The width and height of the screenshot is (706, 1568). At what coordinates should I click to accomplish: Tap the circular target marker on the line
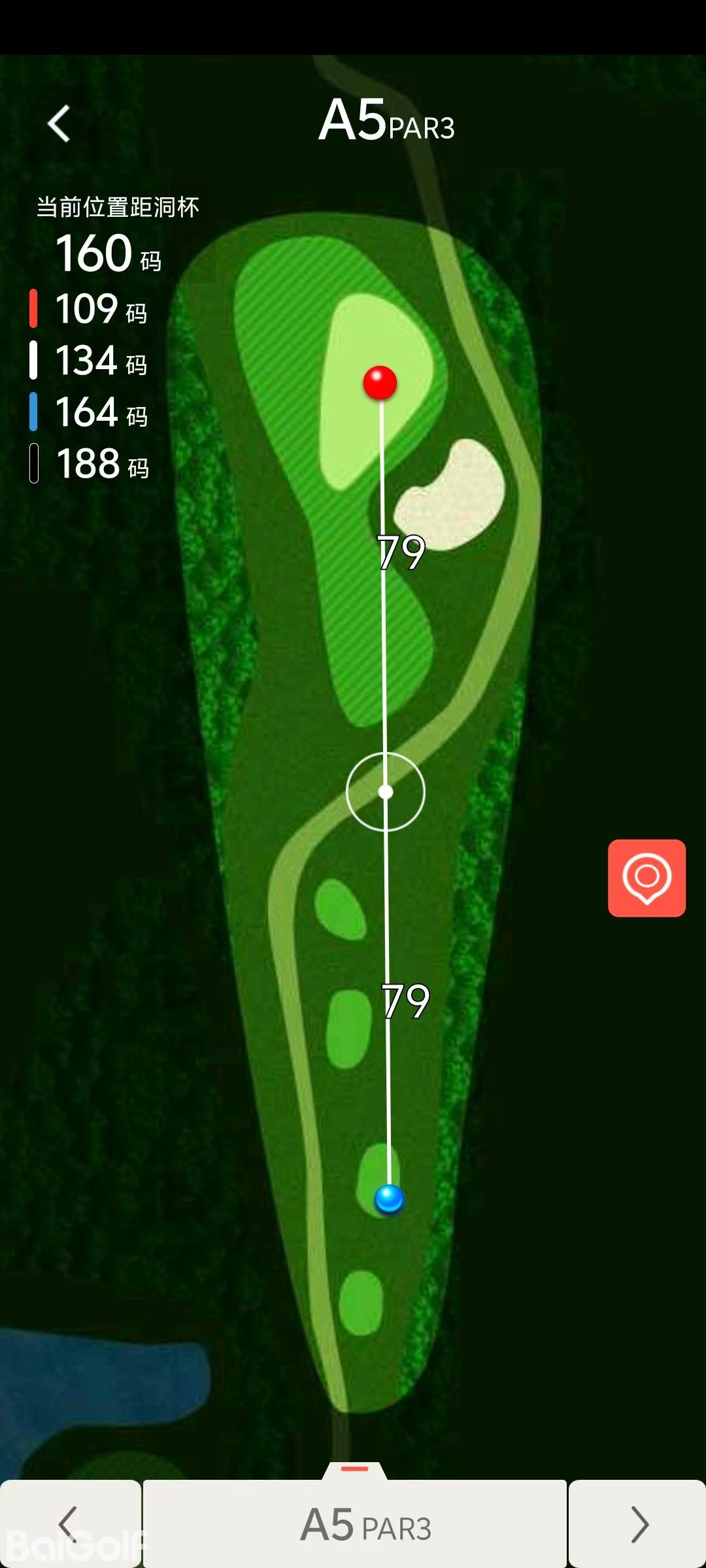[386, 792]
